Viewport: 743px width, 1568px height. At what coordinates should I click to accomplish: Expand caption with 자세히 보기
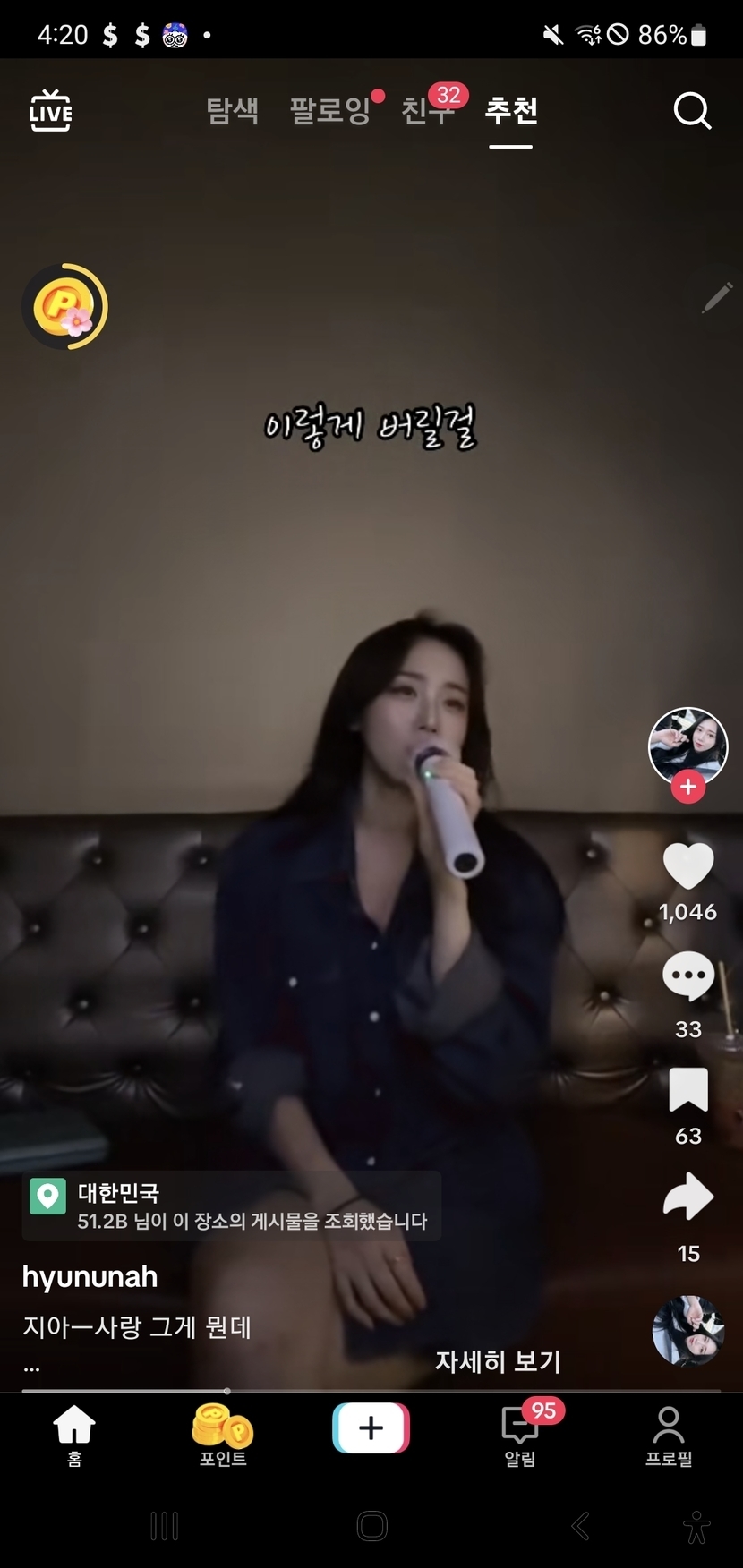click(x=498, y=1361)
